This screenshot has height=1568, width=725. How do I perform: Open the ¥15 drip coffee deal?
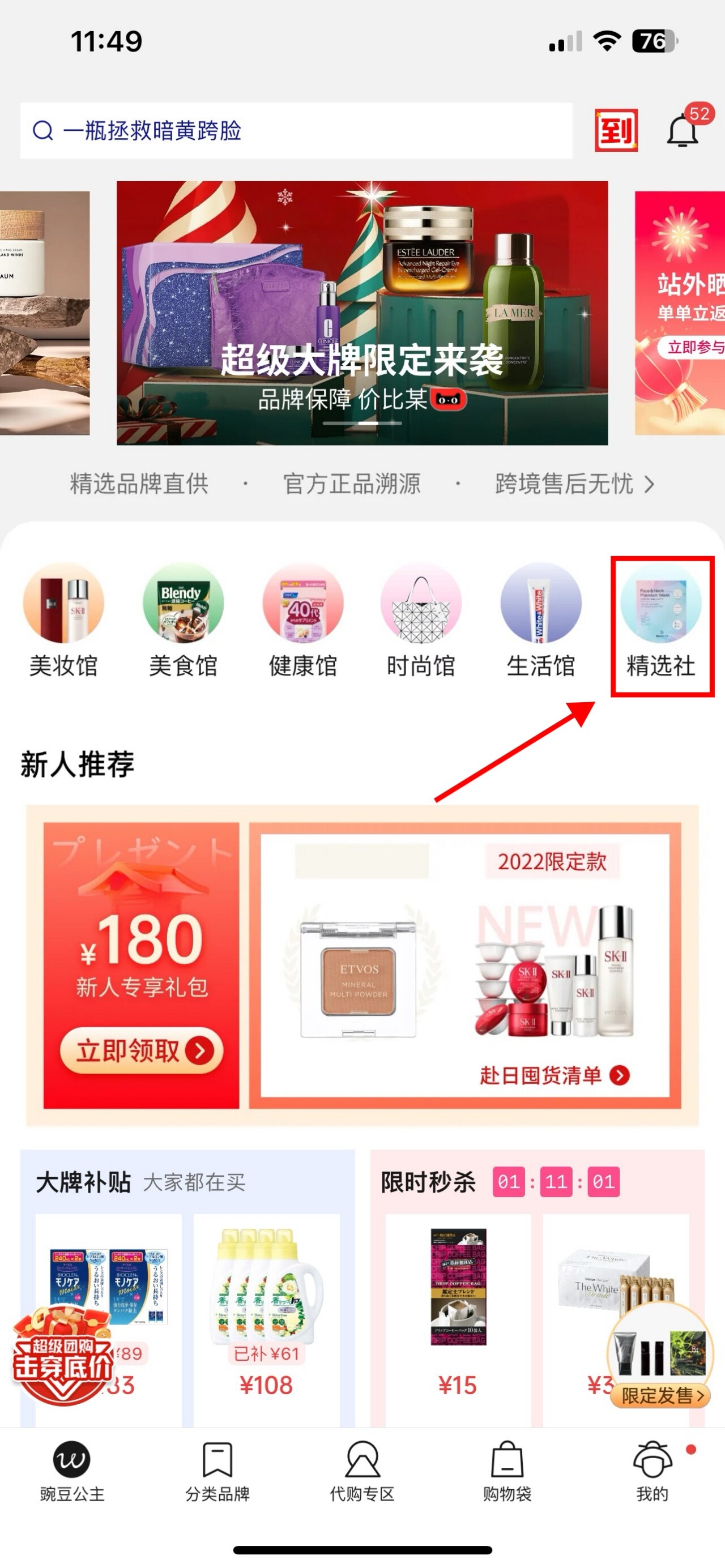point(458,1309)
